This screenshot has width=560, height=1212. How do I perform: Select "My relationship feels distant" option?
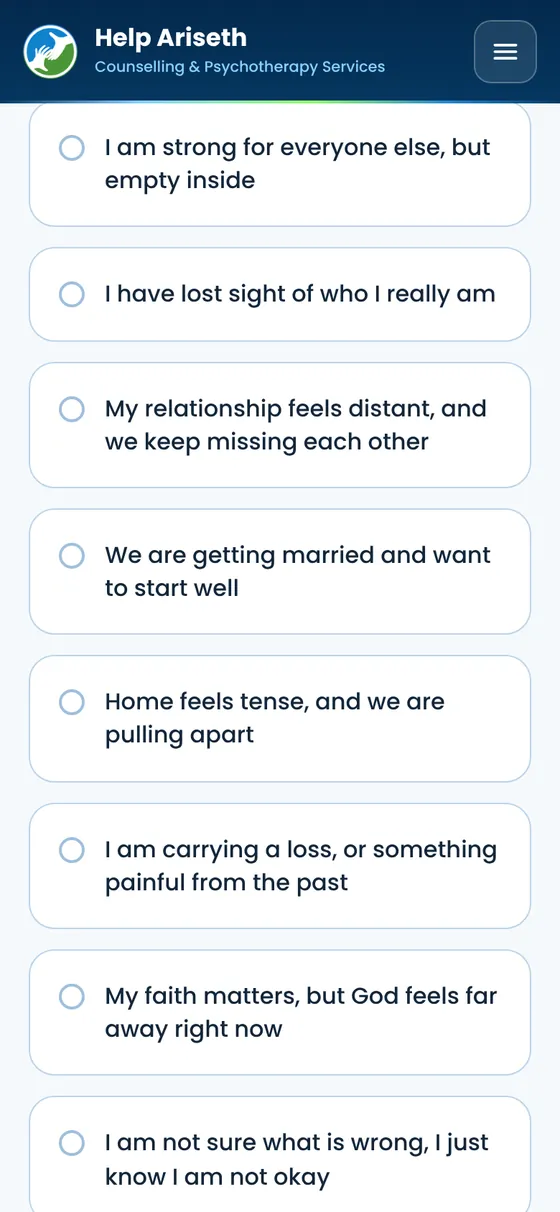pos(280,425)
